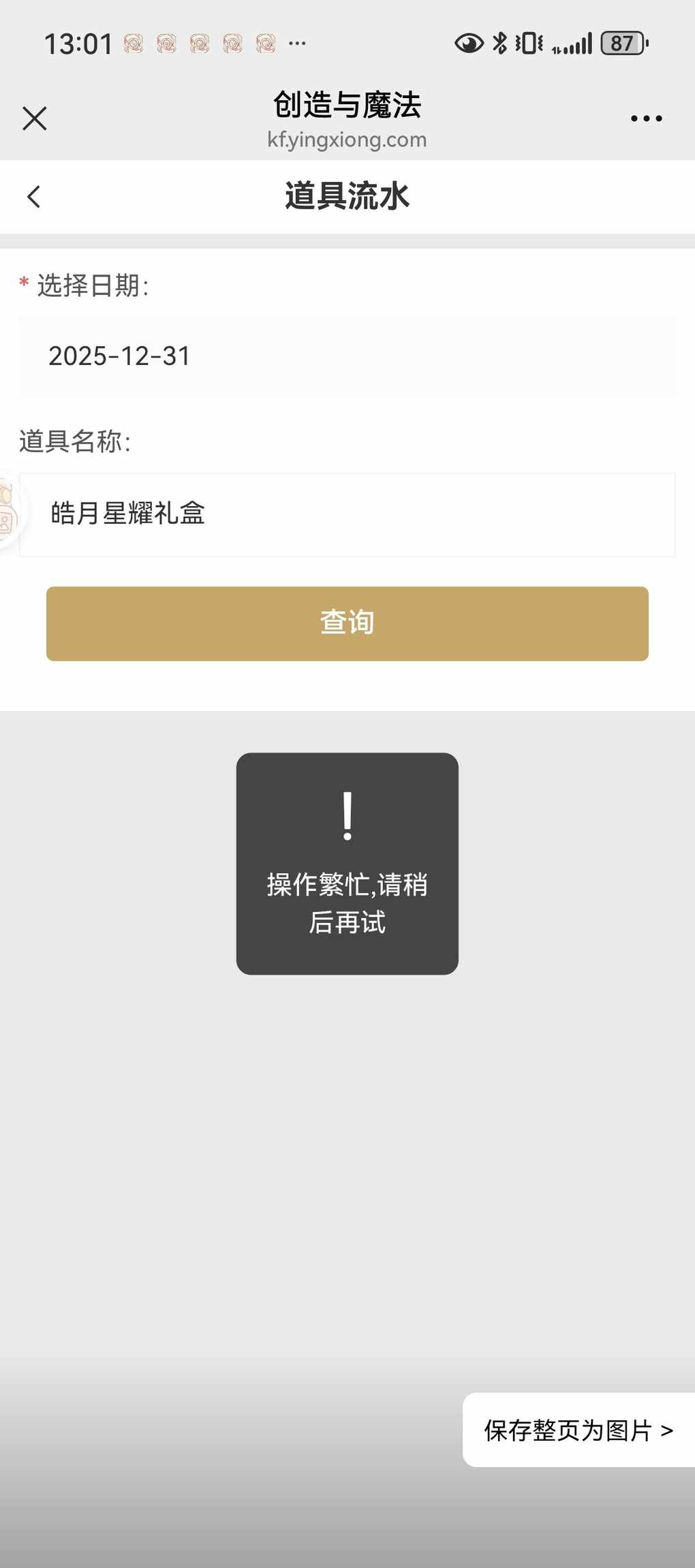
Task: Open the date picker showing 2025-12-31
Action: 347,356
